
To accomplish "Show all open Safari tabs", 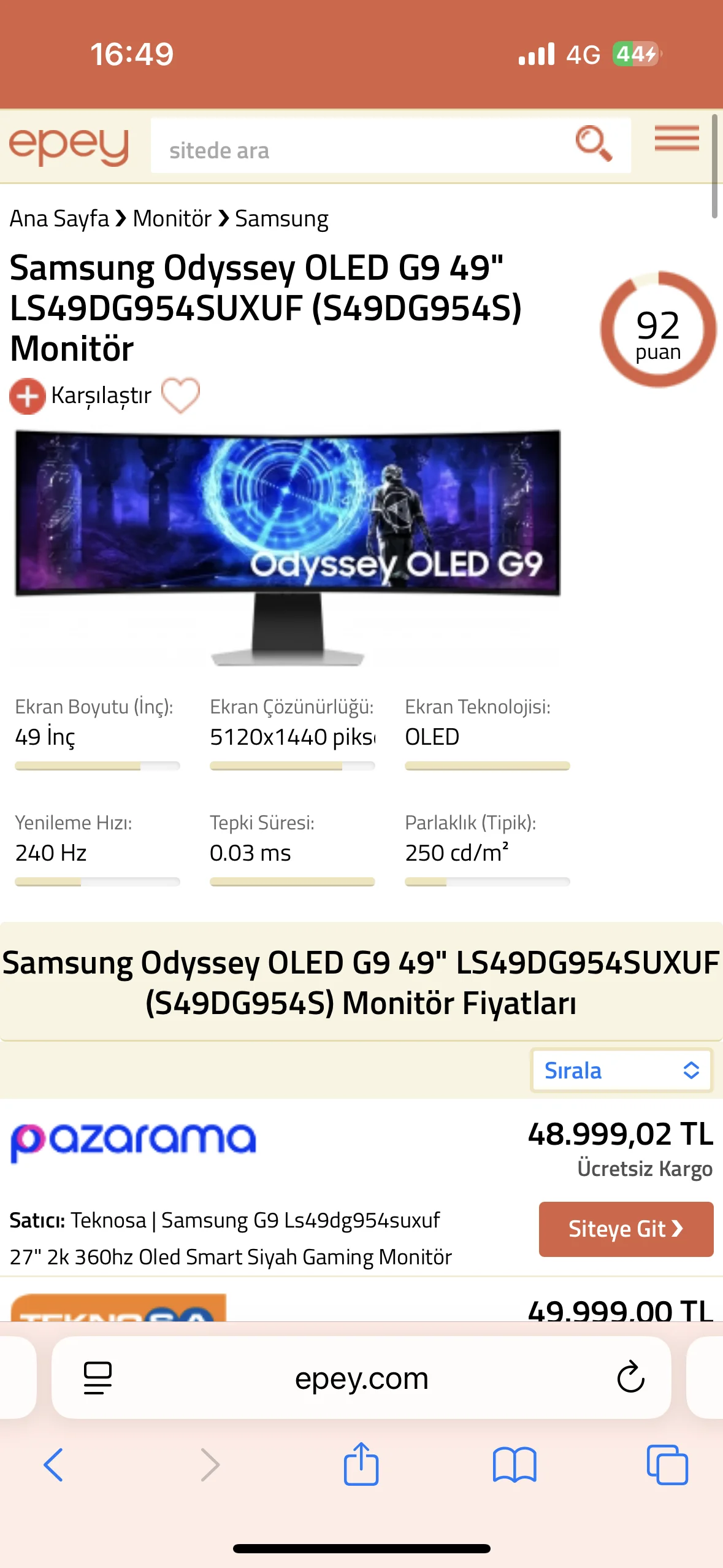I will click(667, 1465).
